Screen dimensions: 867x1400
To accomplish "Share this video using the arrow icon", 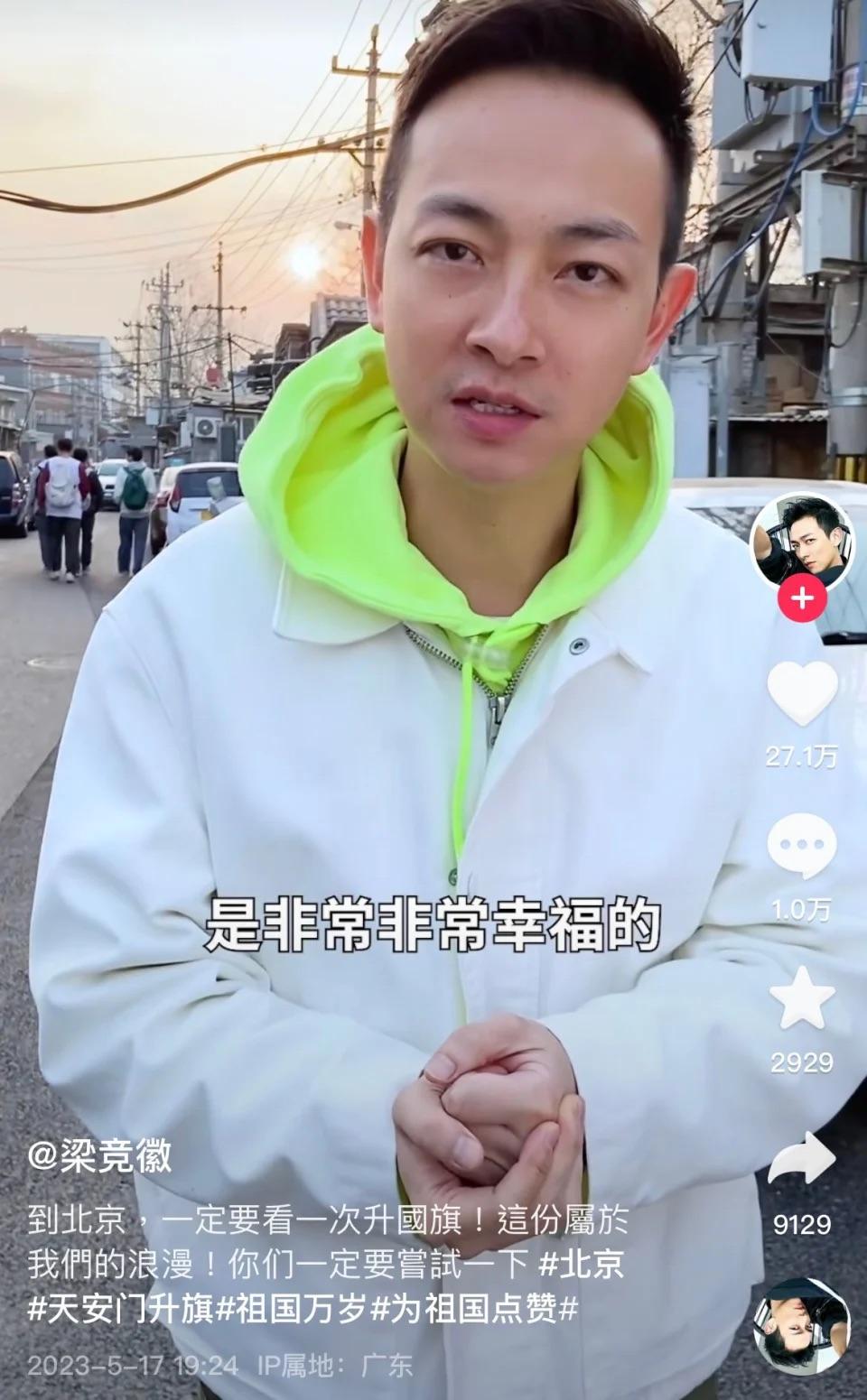I will 801,1162.
